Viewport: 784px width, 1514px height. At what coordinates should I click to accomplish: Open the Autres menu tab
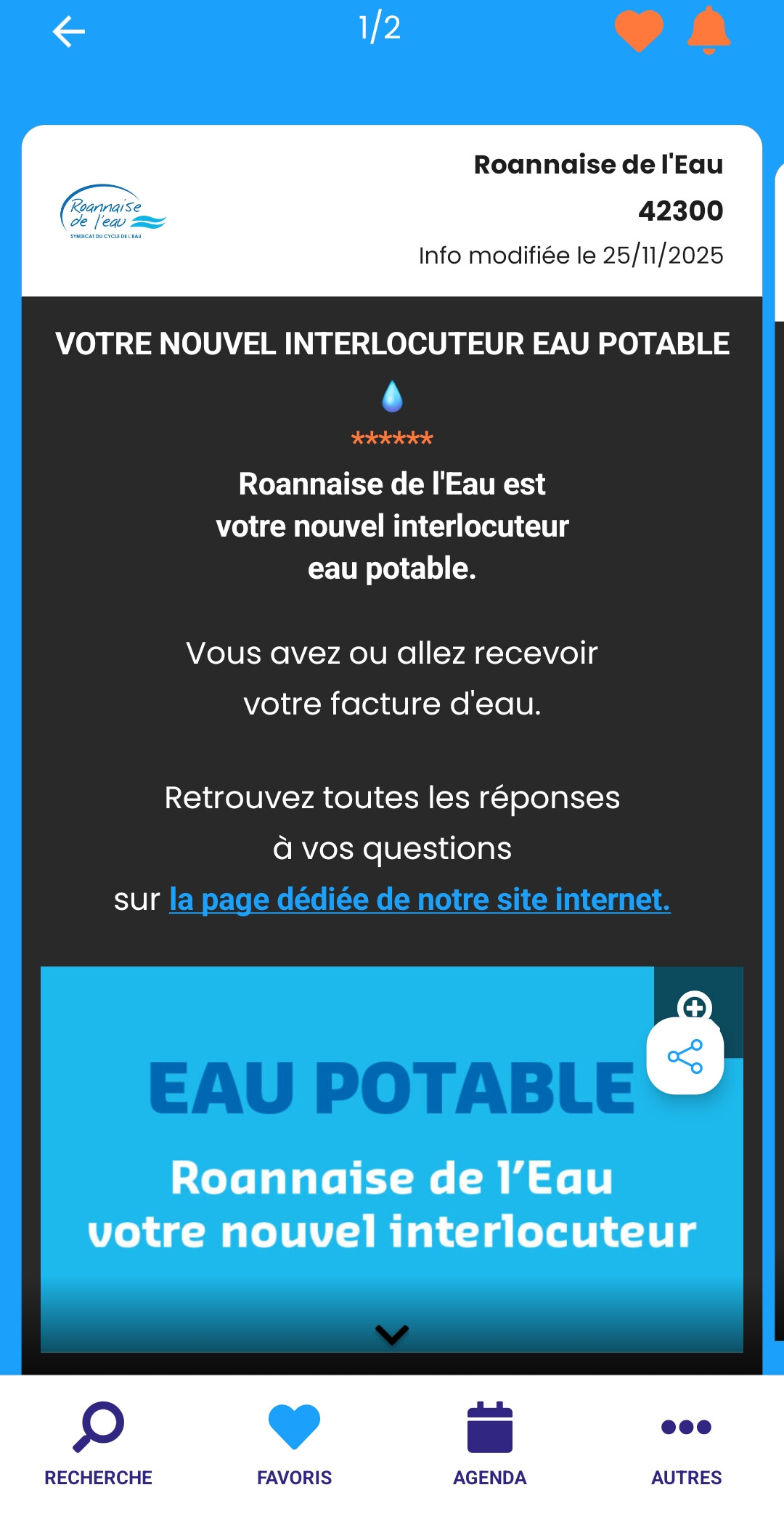(x=686, y=1444)
